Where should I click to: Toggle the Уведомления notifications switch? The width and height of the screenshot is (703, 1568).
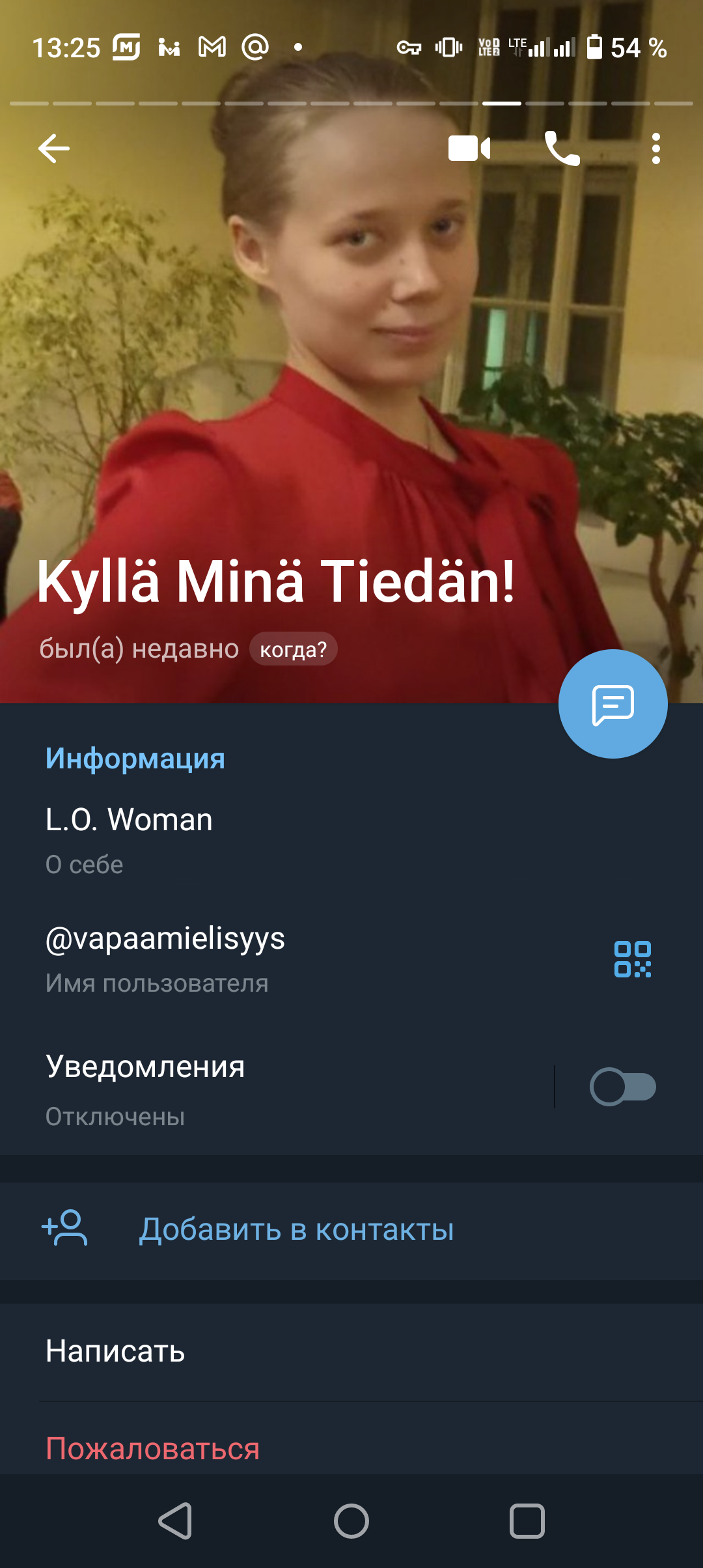click(622, 1087)
